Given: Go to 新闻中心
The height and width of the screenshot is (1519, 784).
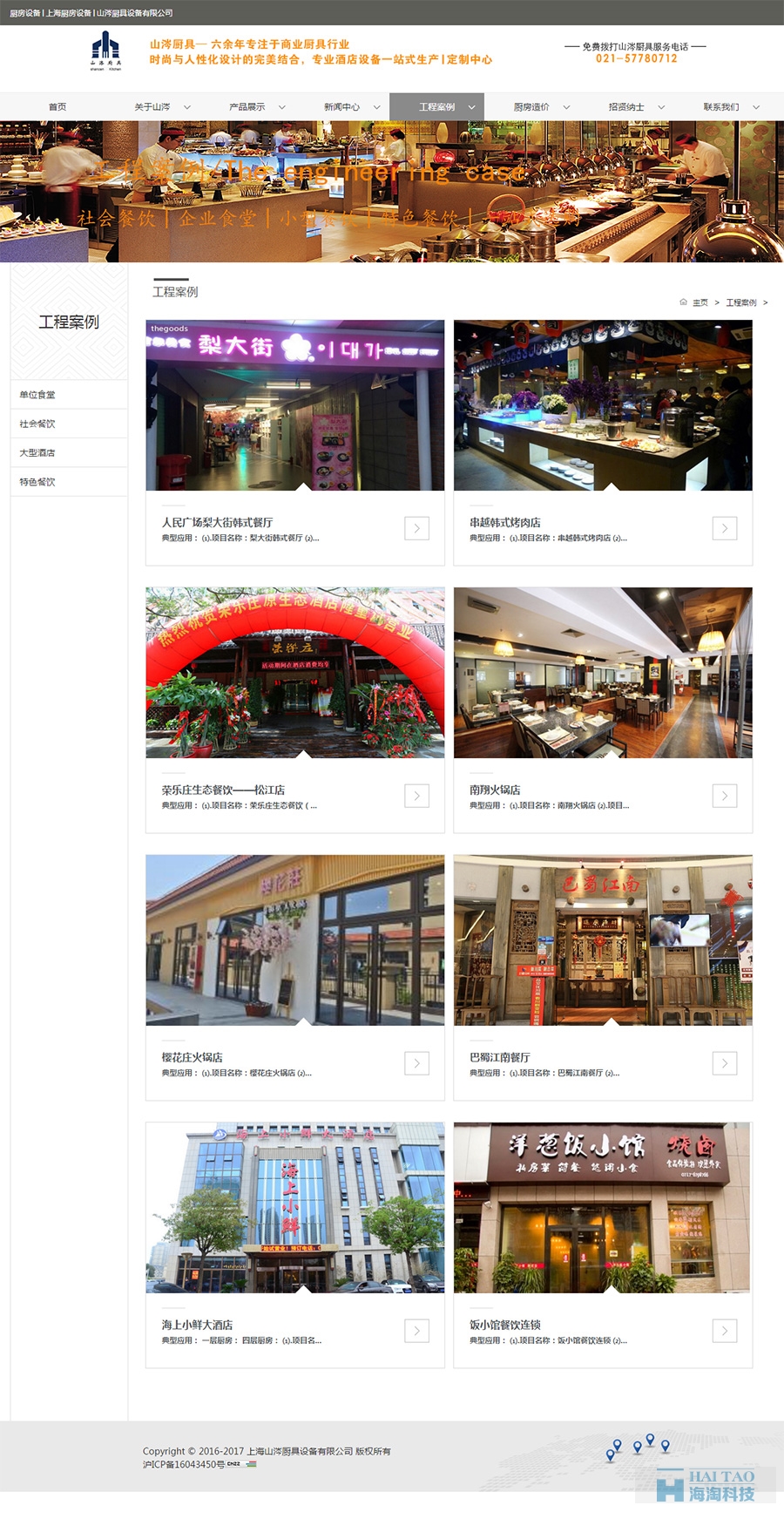Looking at the screenshot, I should click(x=342, y=107).
